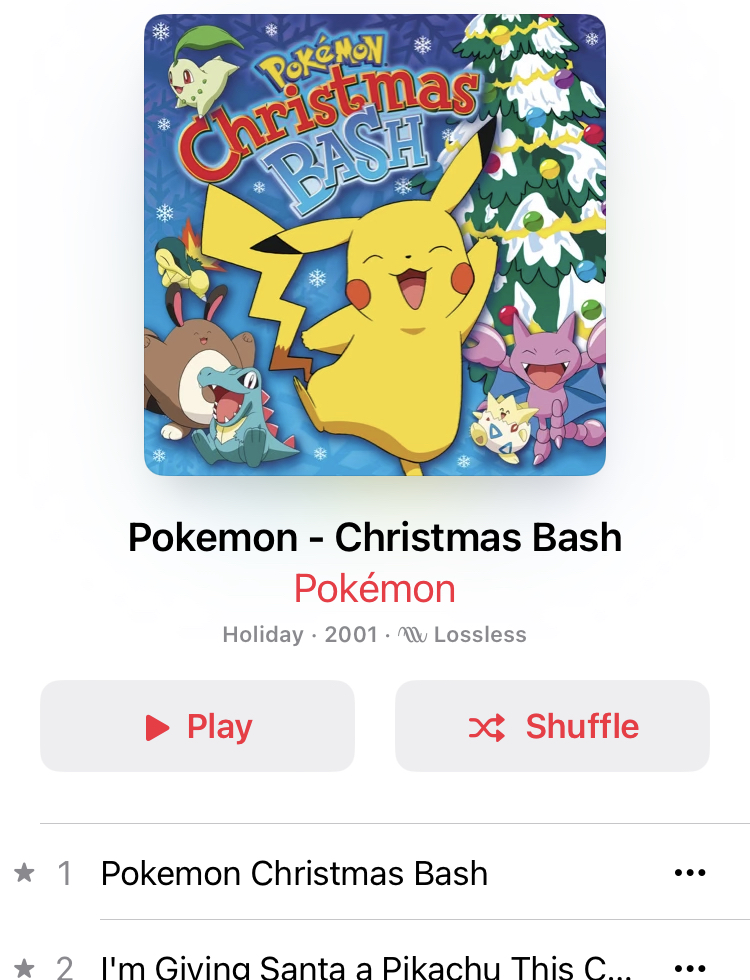Play the Christmas Bash album
This screenshot has height=980, width=750.
coord(197,726)
